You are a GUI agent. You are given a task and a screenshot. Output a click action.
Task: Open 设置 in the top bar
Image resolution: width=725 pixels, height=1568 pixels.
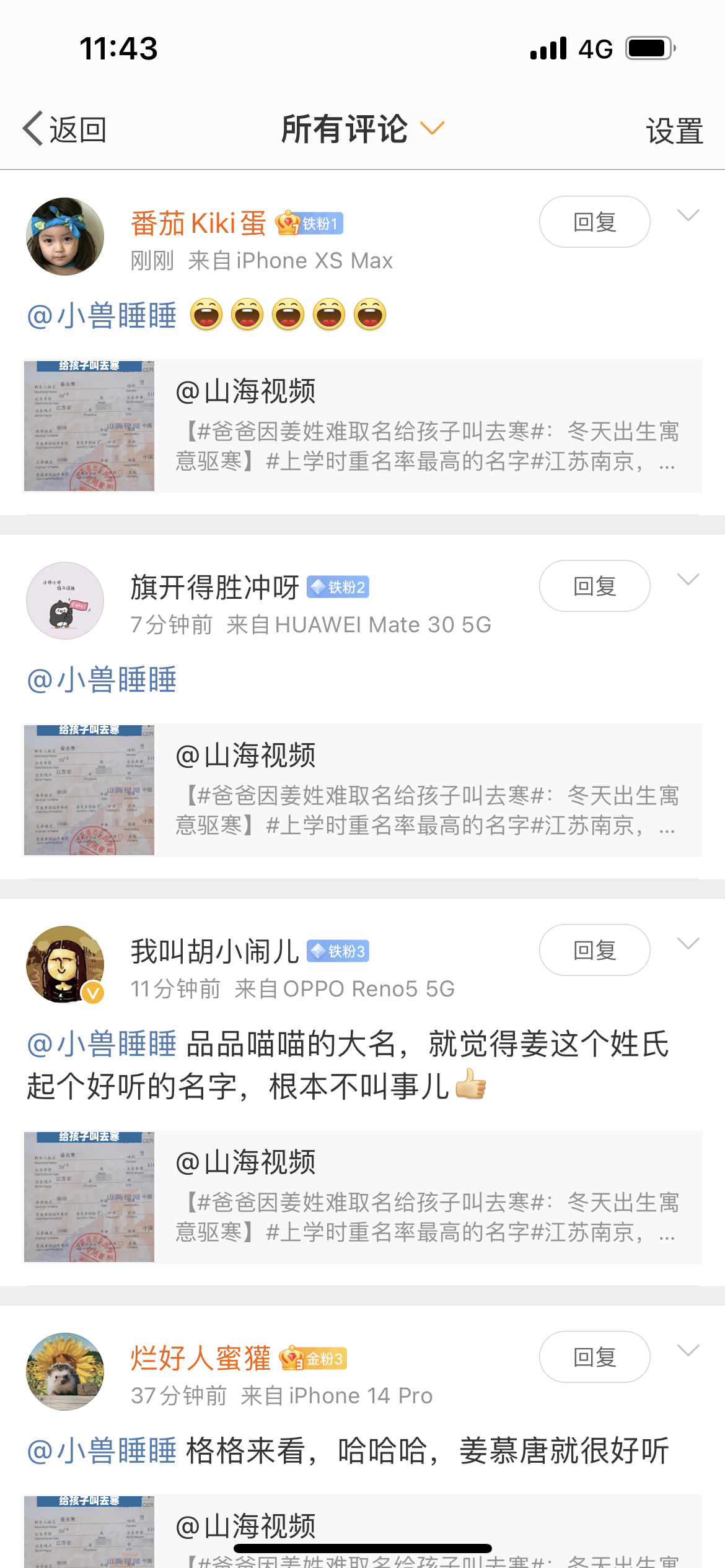(674, 131)
